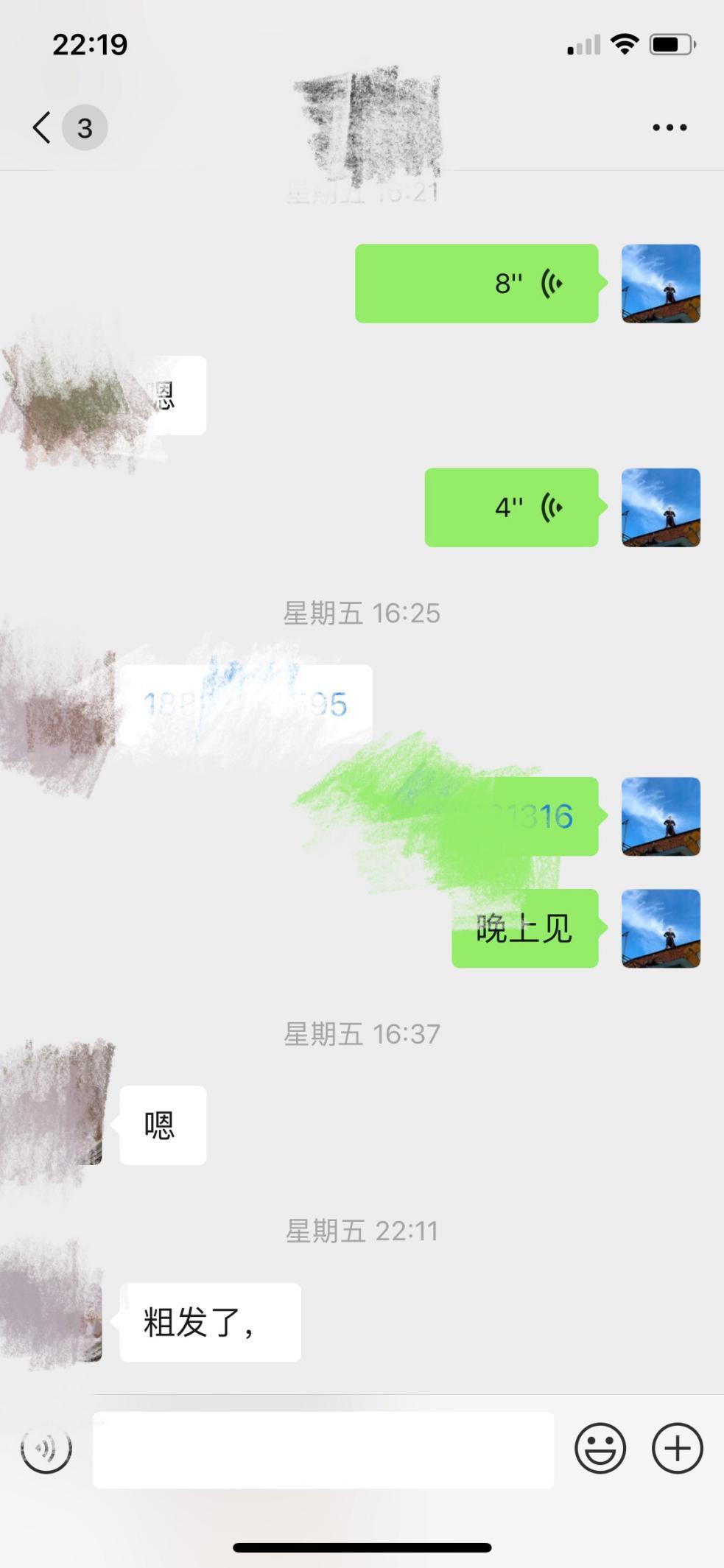The height and width of the screenshot is (1568, 724).
Task: Focus the message text field
Action: pos(323,1449)
